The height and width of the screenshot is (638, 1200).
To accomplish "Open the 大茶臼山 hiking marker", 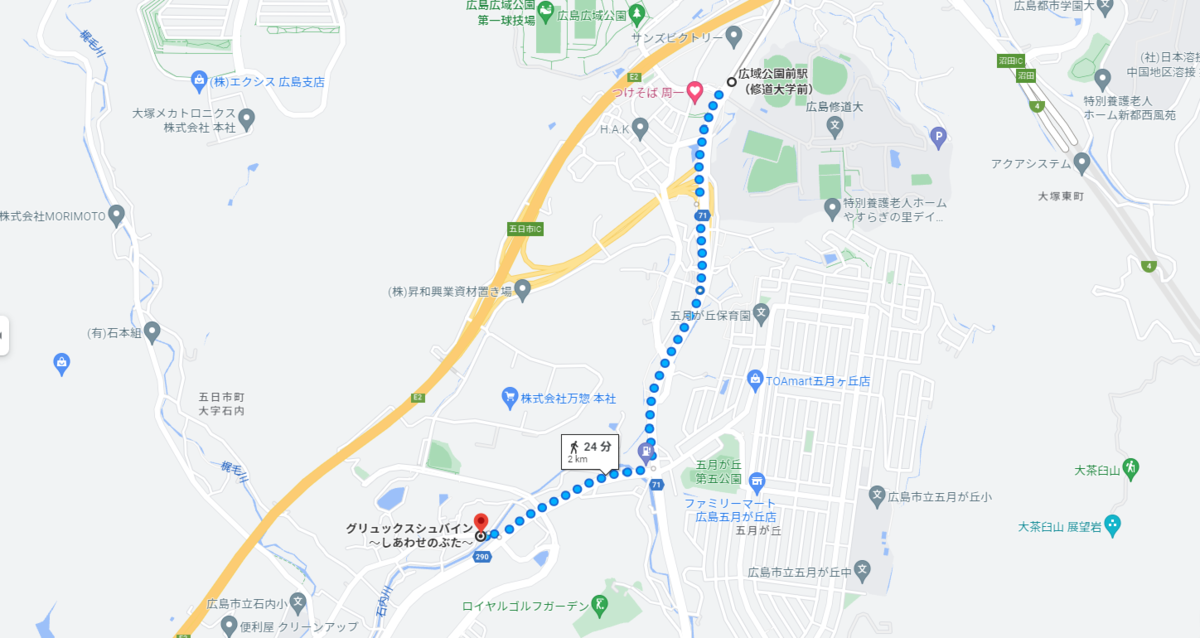I will coord(1129,467).
